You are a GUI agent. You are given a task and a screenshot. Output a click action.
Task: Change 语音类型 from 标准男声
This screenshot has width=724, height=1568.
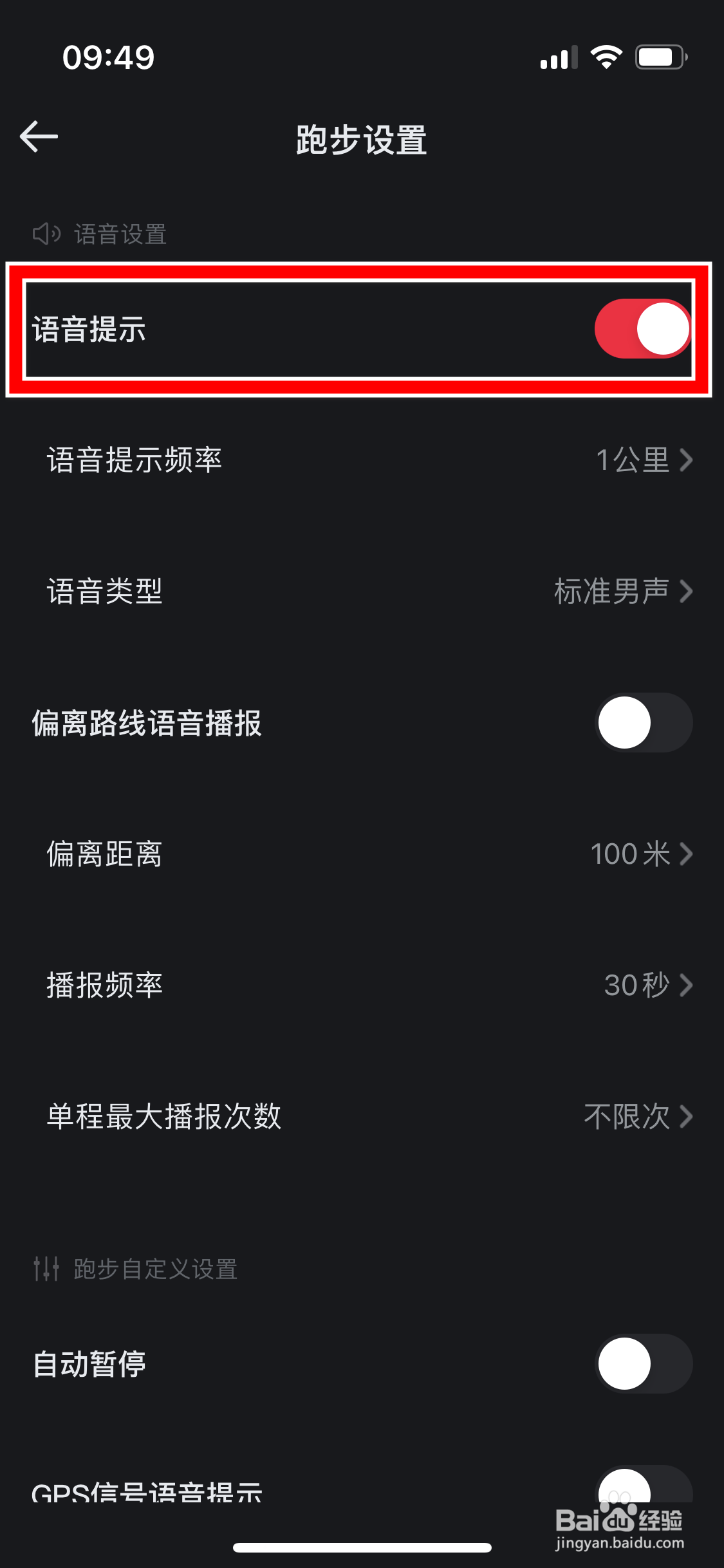[x=362, y=591]
